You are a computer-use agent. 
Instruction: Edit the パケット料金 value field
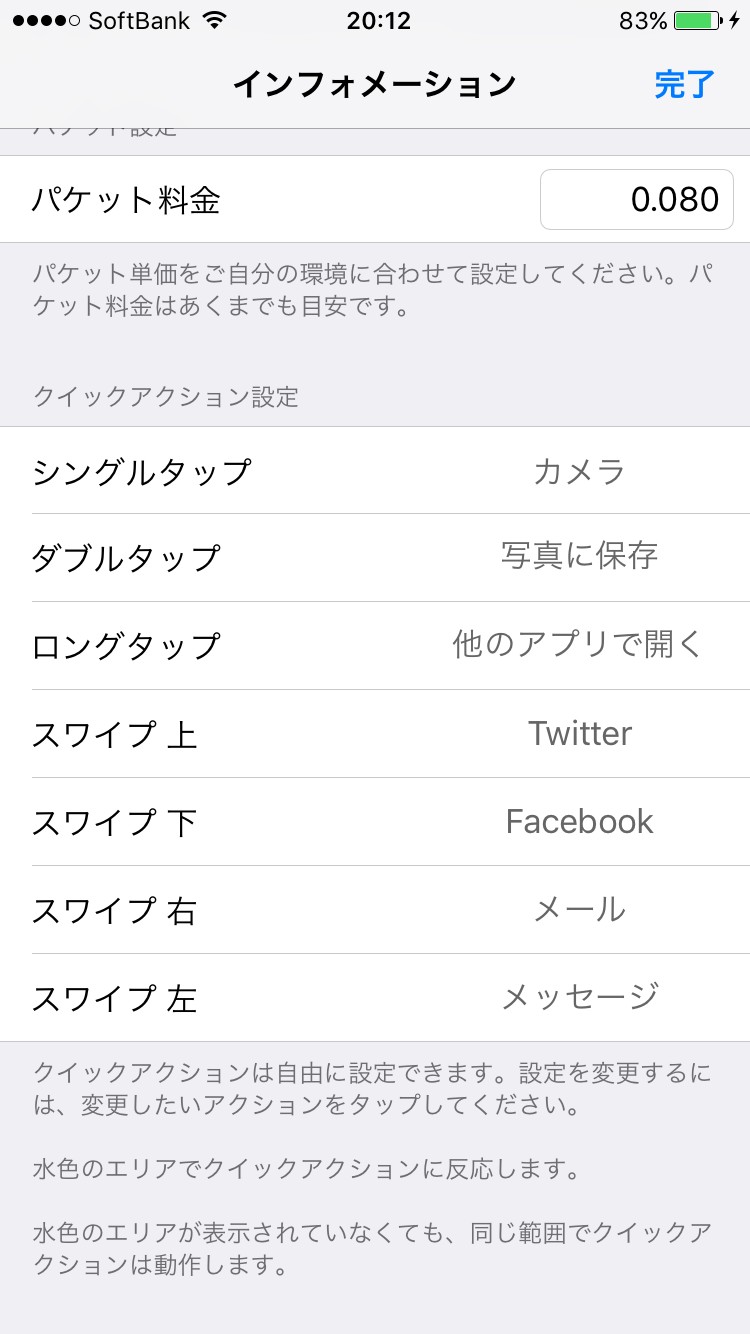(637, 200)
